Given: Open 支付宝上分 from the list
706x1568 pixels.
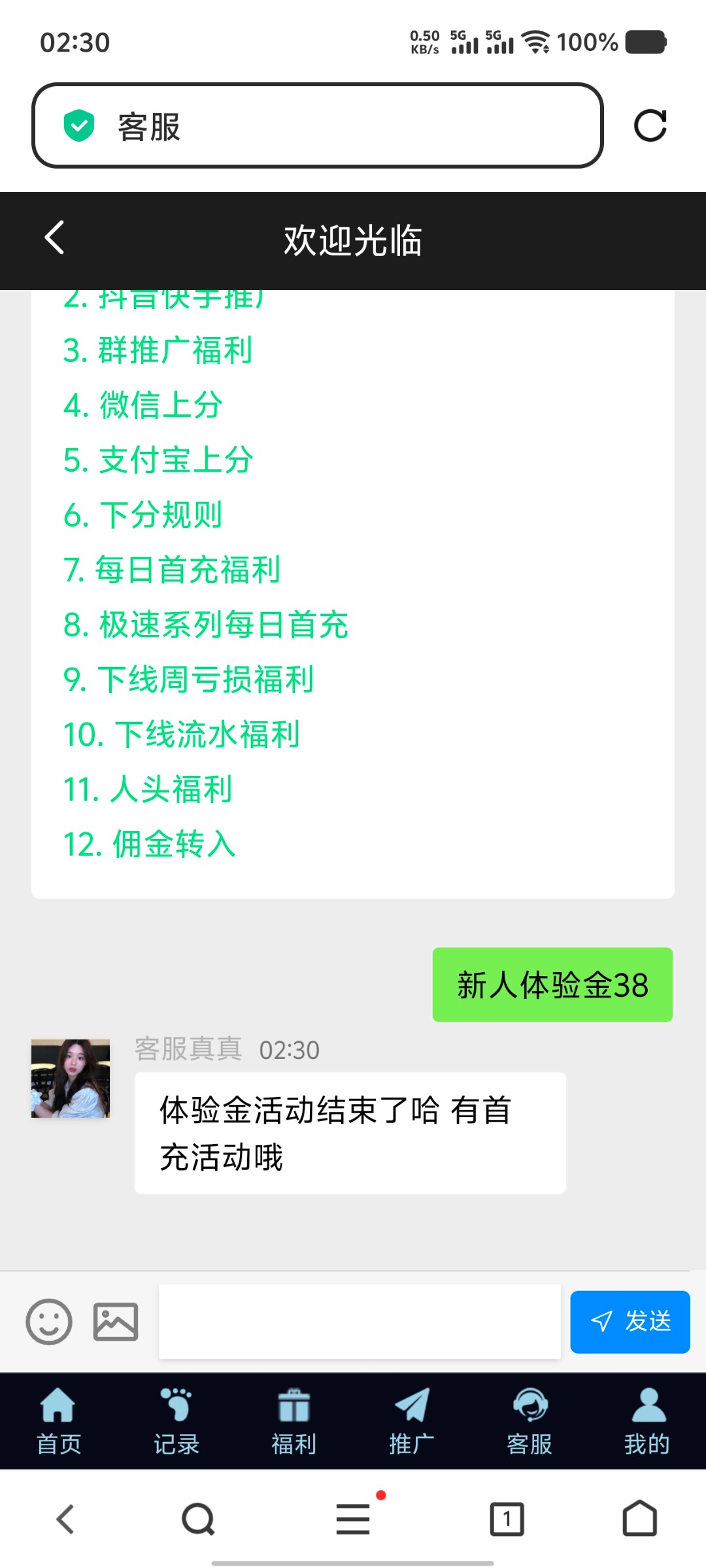Looking at the screenshot, I should click(x=158, y=460).
